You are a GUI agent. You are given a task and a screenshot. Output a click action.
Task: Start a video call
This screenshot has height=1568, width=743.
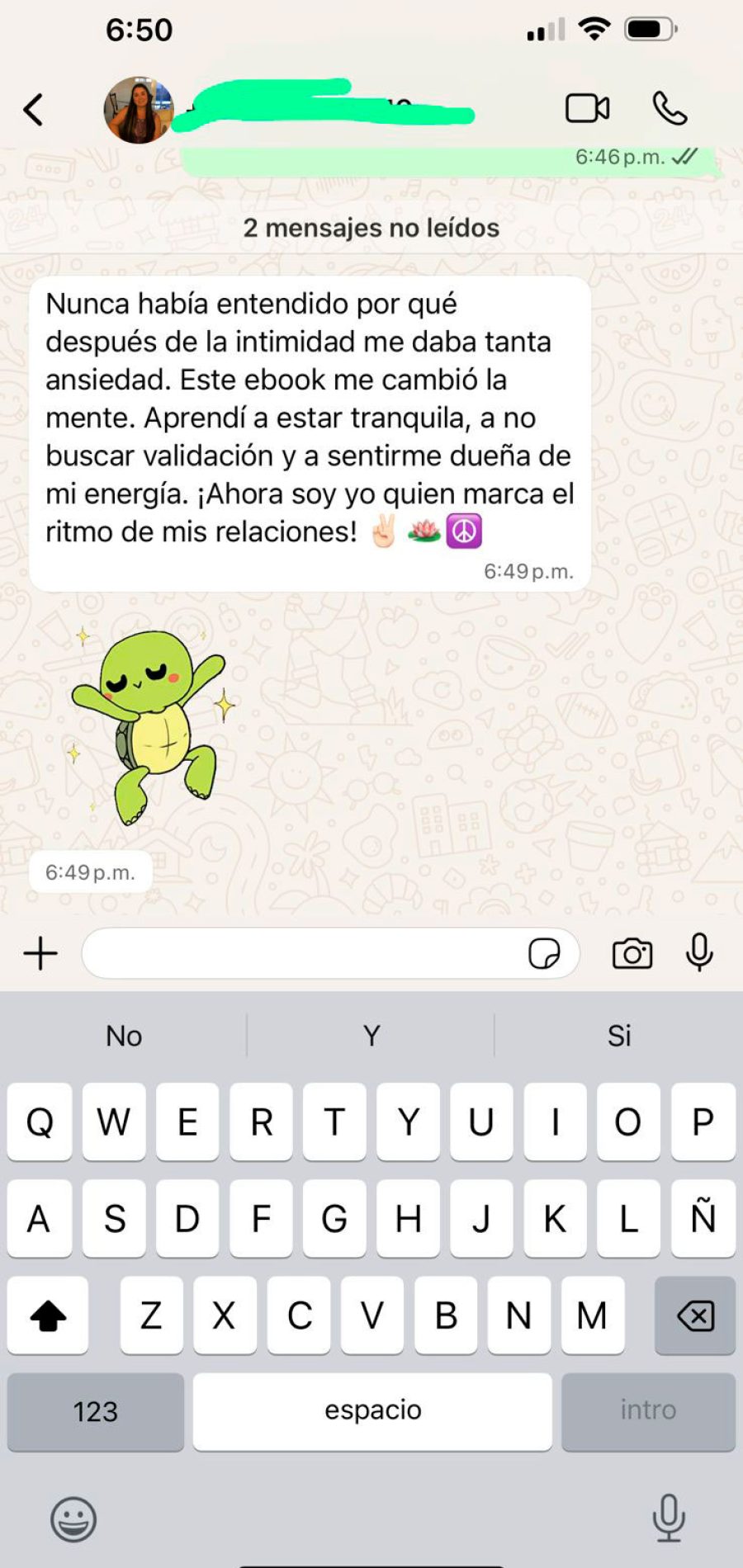pos(587,108)
